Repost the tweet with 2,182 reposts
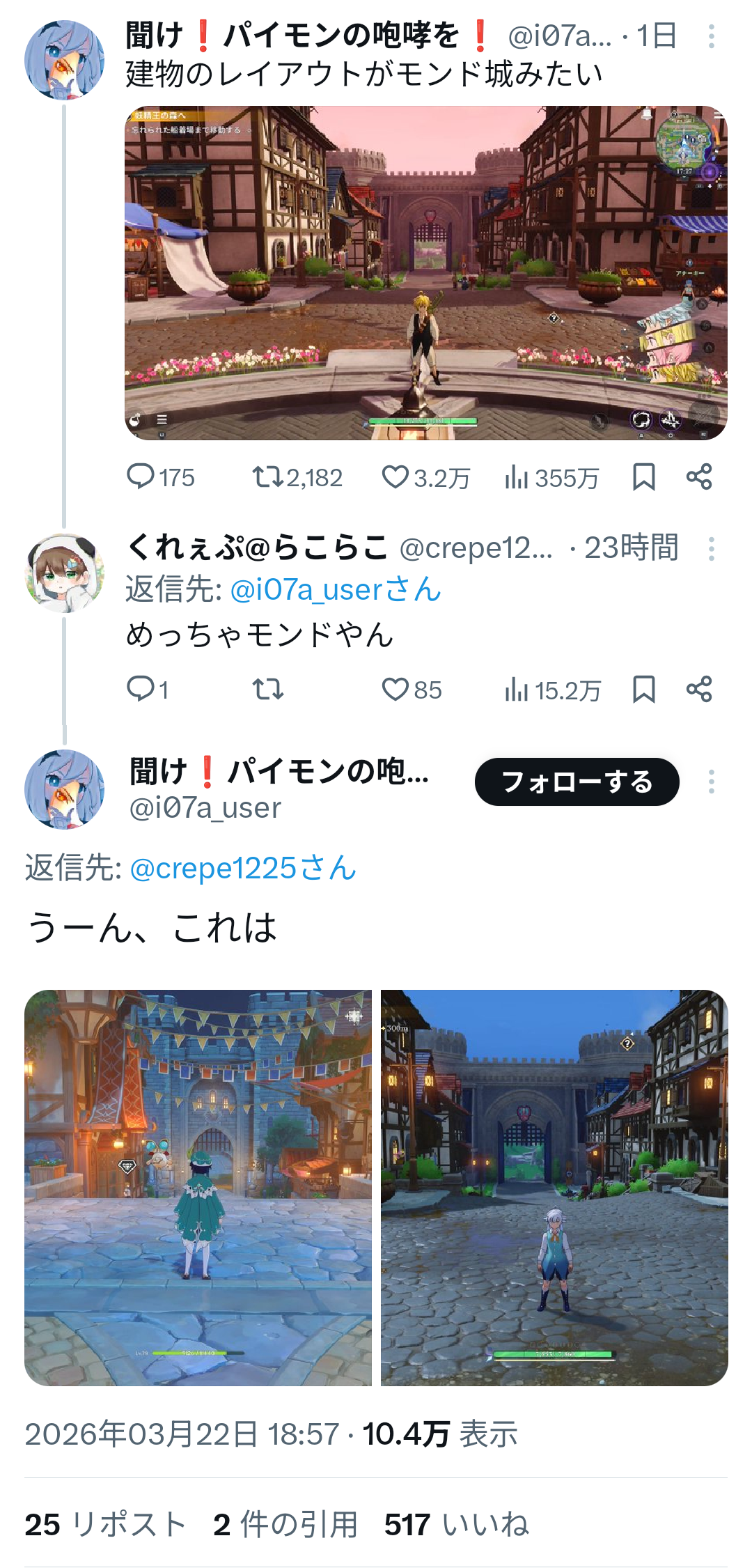752x1568 pixels. click(267, 477)
